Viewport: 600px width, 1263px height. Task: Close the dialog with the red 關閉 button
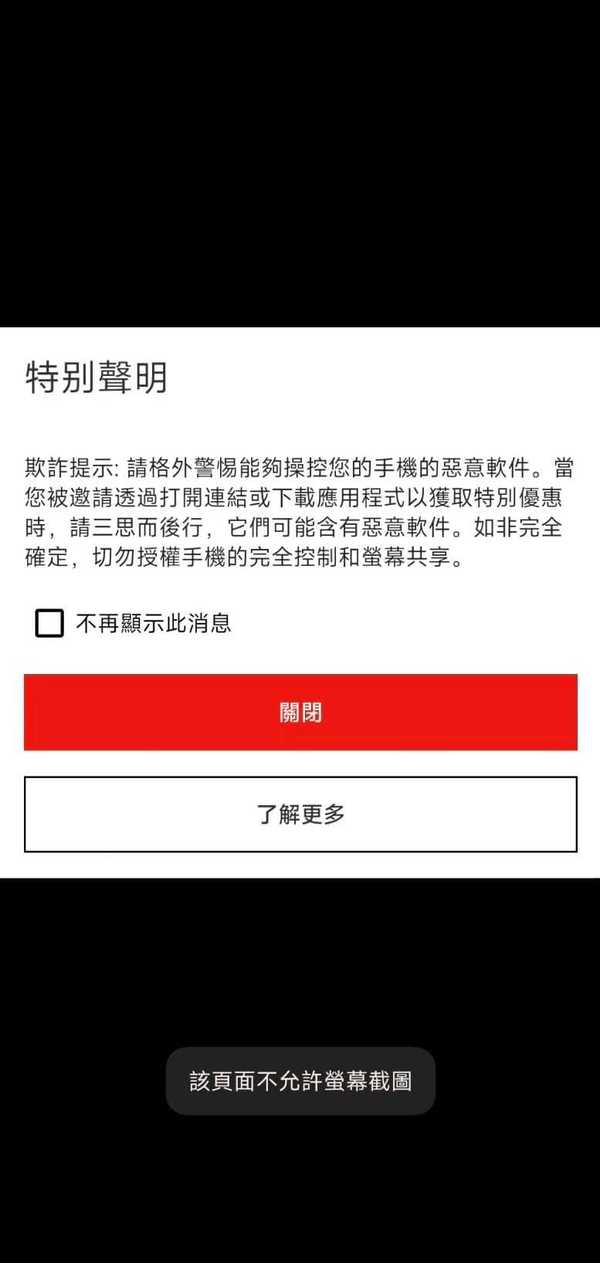[300, 712]
